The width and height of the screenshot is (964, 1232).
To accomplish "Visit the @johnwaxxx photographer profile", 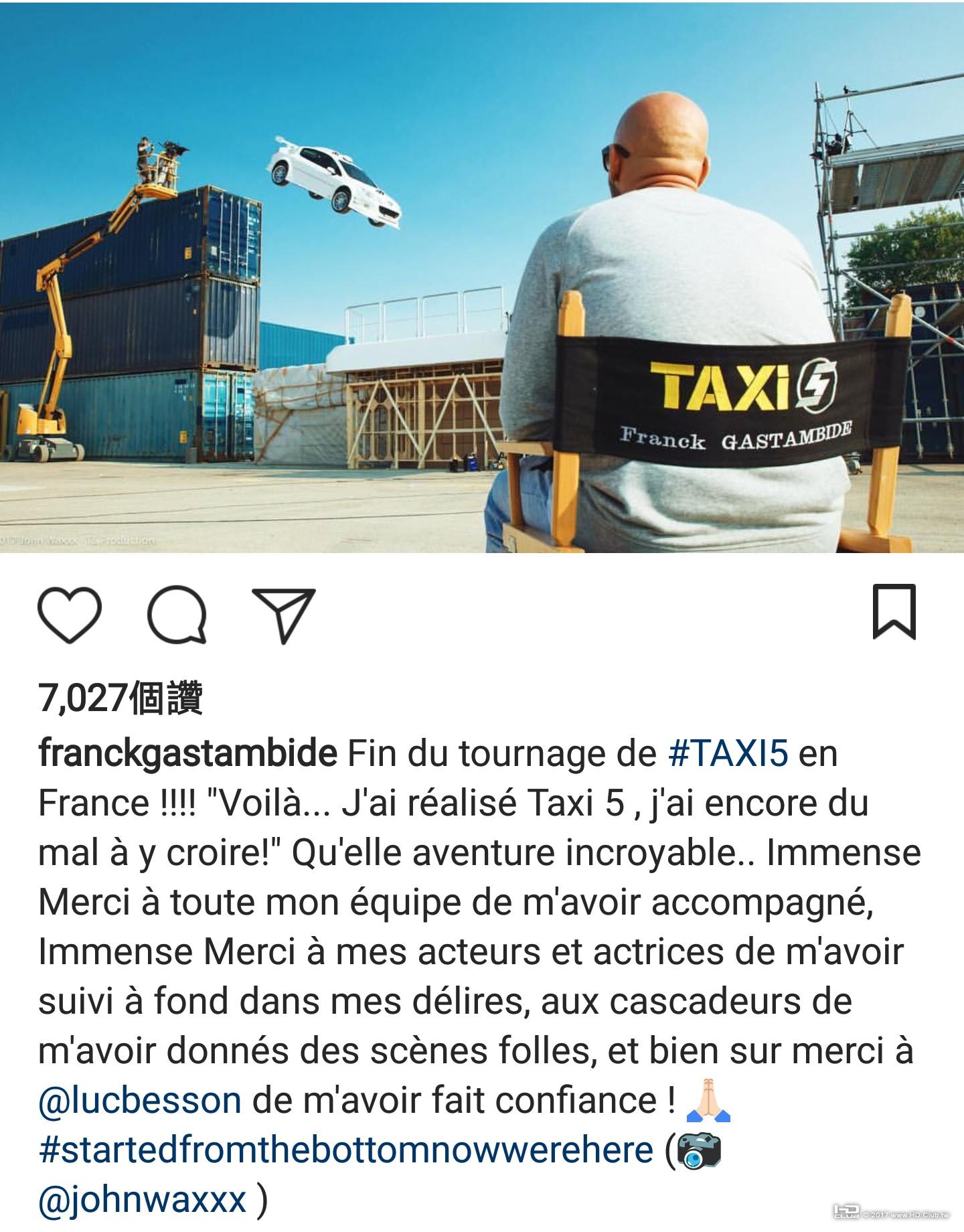I will point(143,1200).
